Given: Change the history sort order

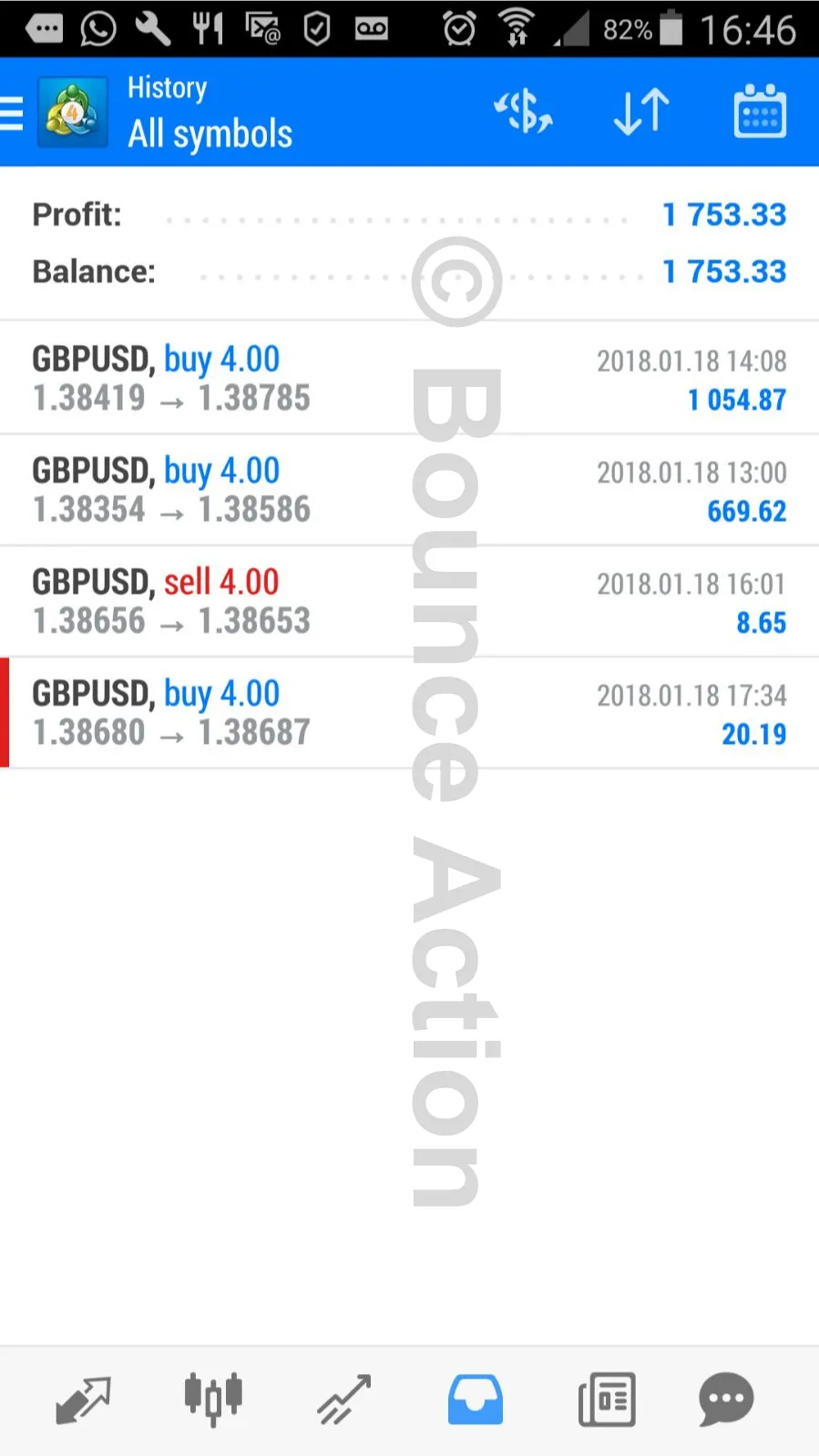Looking at the screenshot, I should click(641, 113).
